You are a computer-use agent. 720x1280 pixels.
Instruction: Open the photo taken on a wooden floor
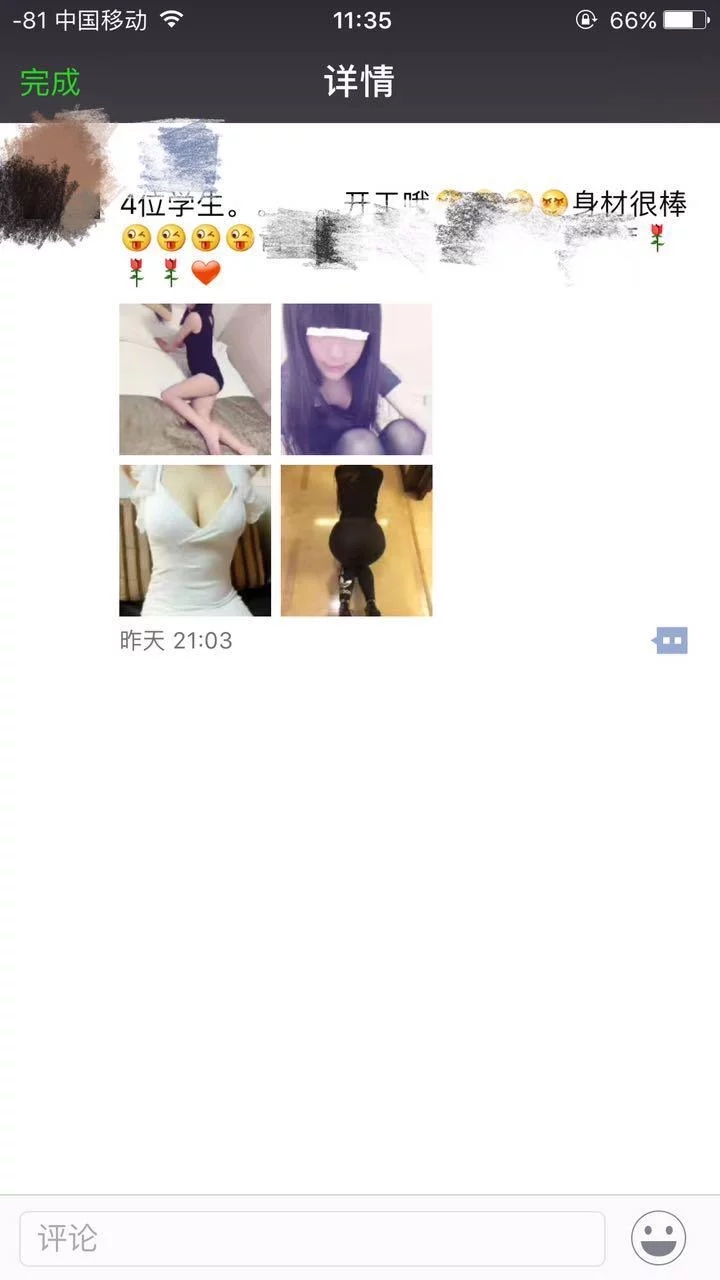pyautogui.click(x=356, y=540)
